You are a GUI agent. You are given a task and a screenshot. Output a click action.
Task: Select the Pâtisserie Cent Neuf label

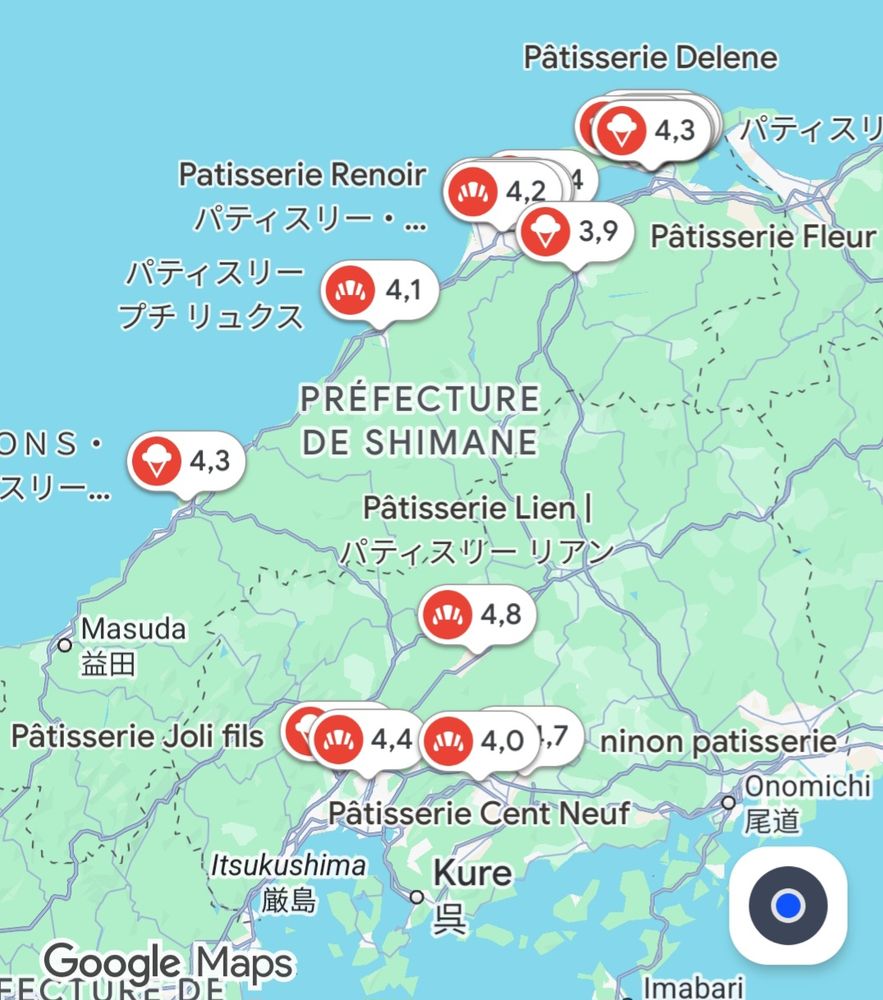478,813
